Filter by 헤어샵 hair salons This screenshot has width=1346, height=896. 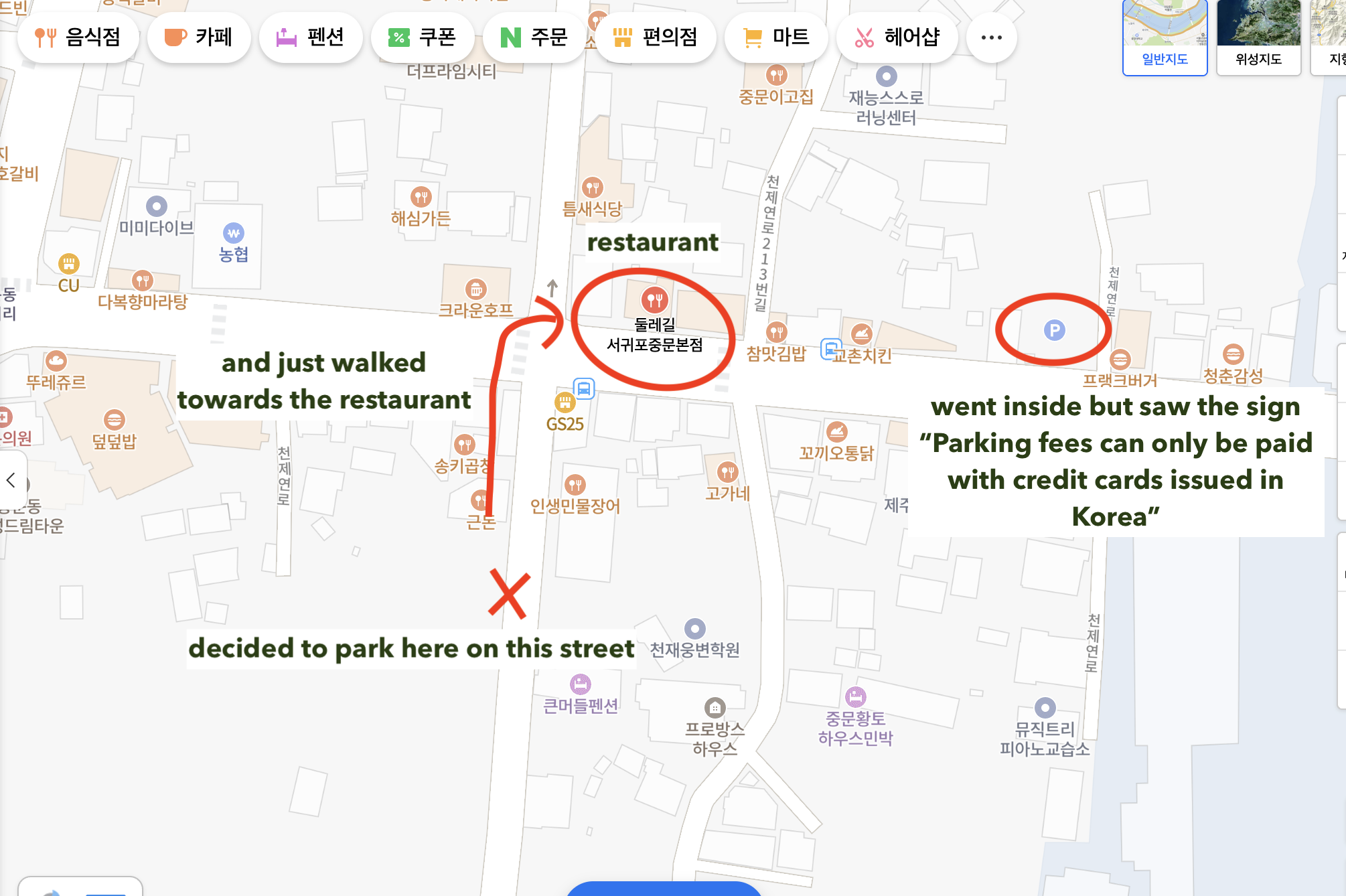[x=897, y=38]
